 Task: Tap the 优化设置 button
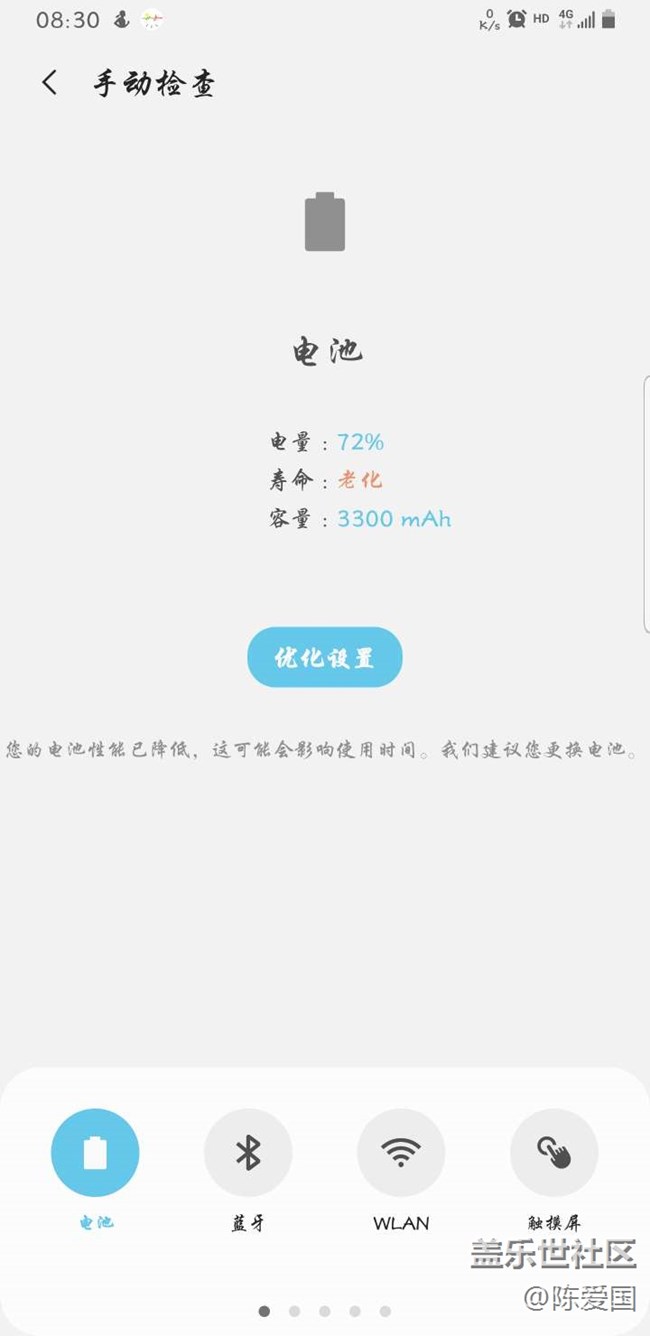pyautogui.click(x=324, y=657)
